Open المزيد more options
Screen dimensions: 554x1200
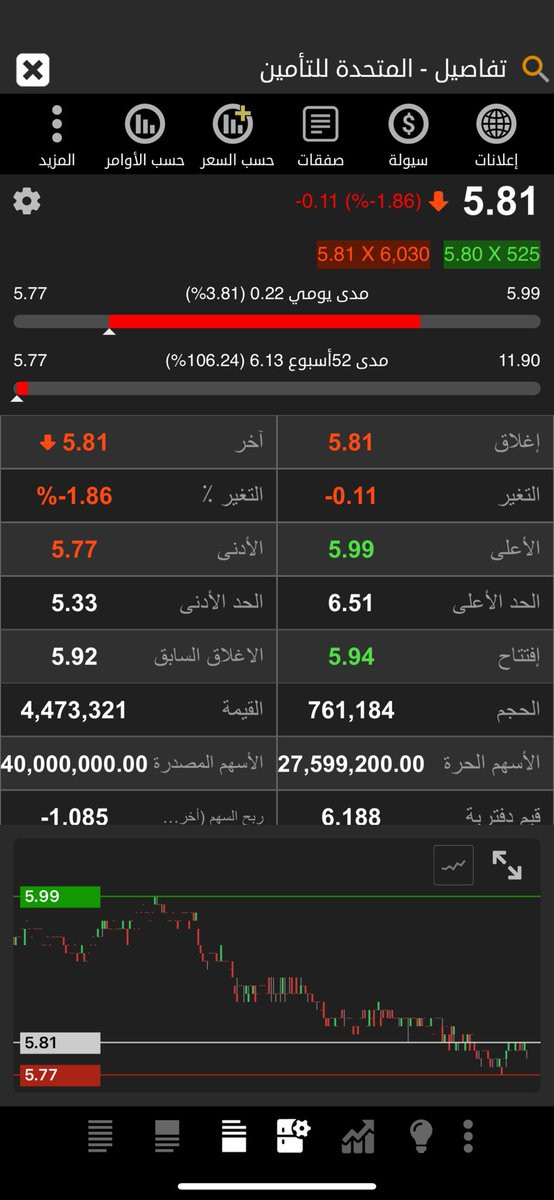coord(57,136)
